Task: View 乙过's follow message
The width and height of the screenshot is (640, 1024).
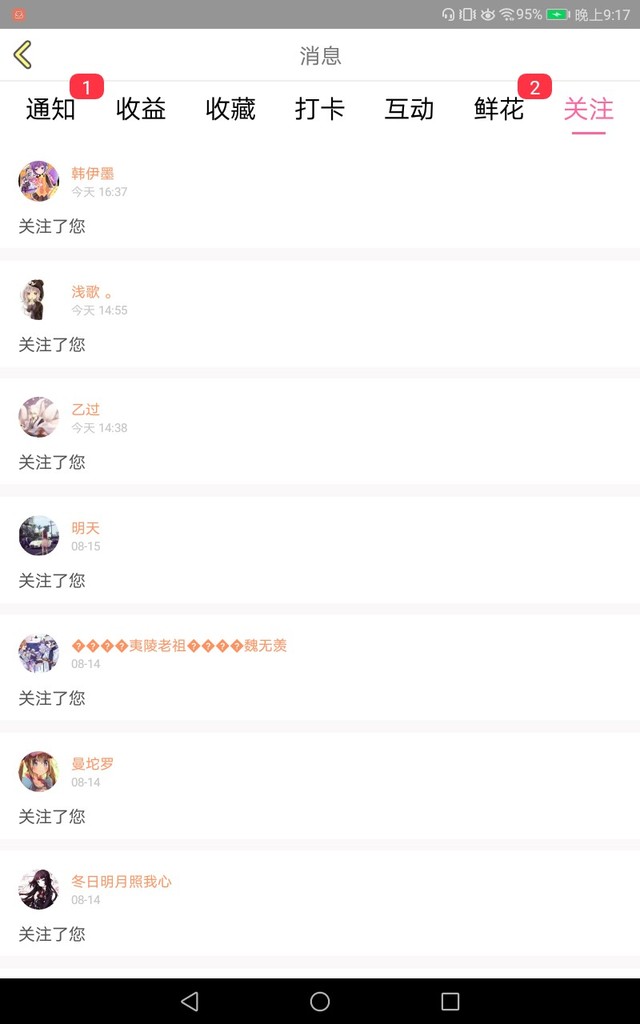Action: [x=320, y=434]
